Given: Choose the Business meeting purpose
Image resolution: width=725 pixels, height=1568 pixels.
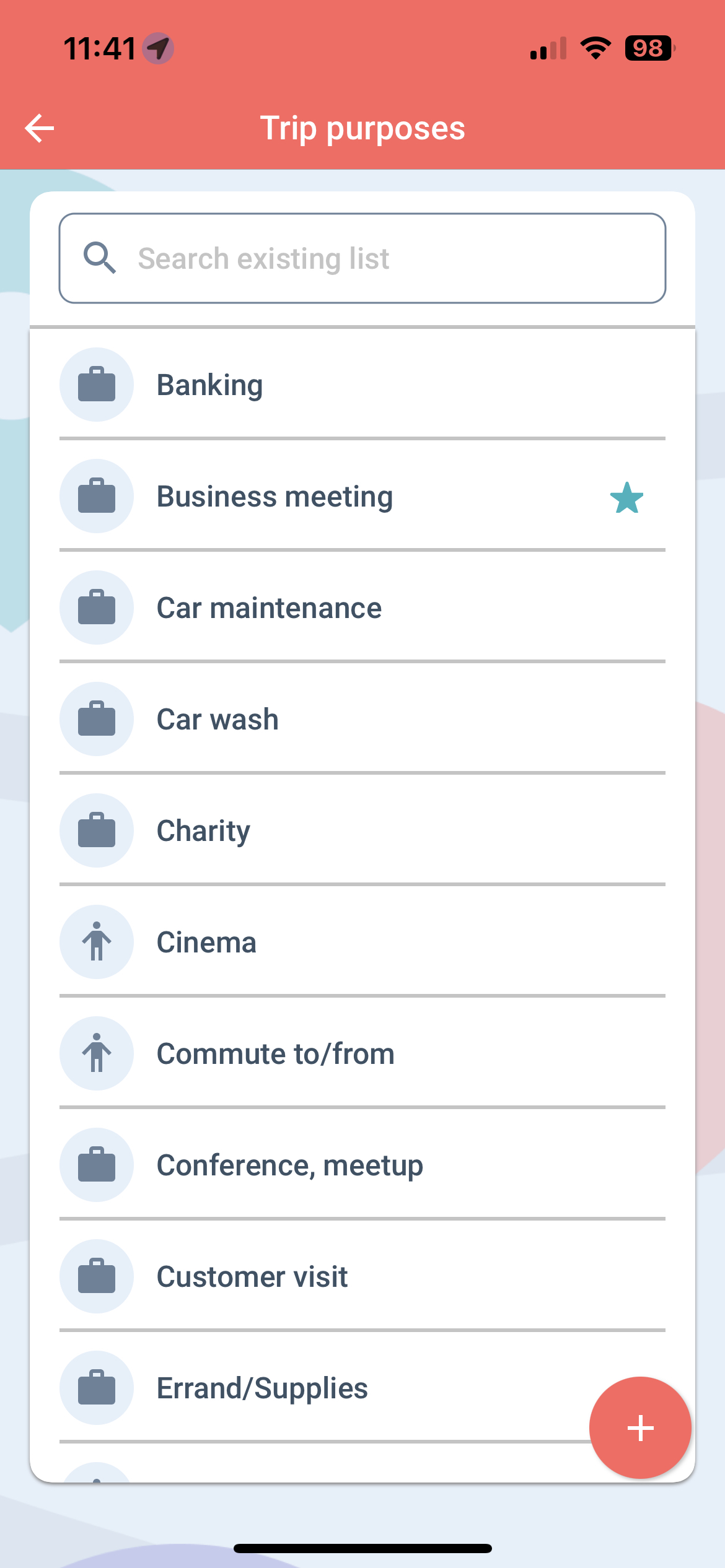Looking at the screenshot, I should tap(362, 496).
